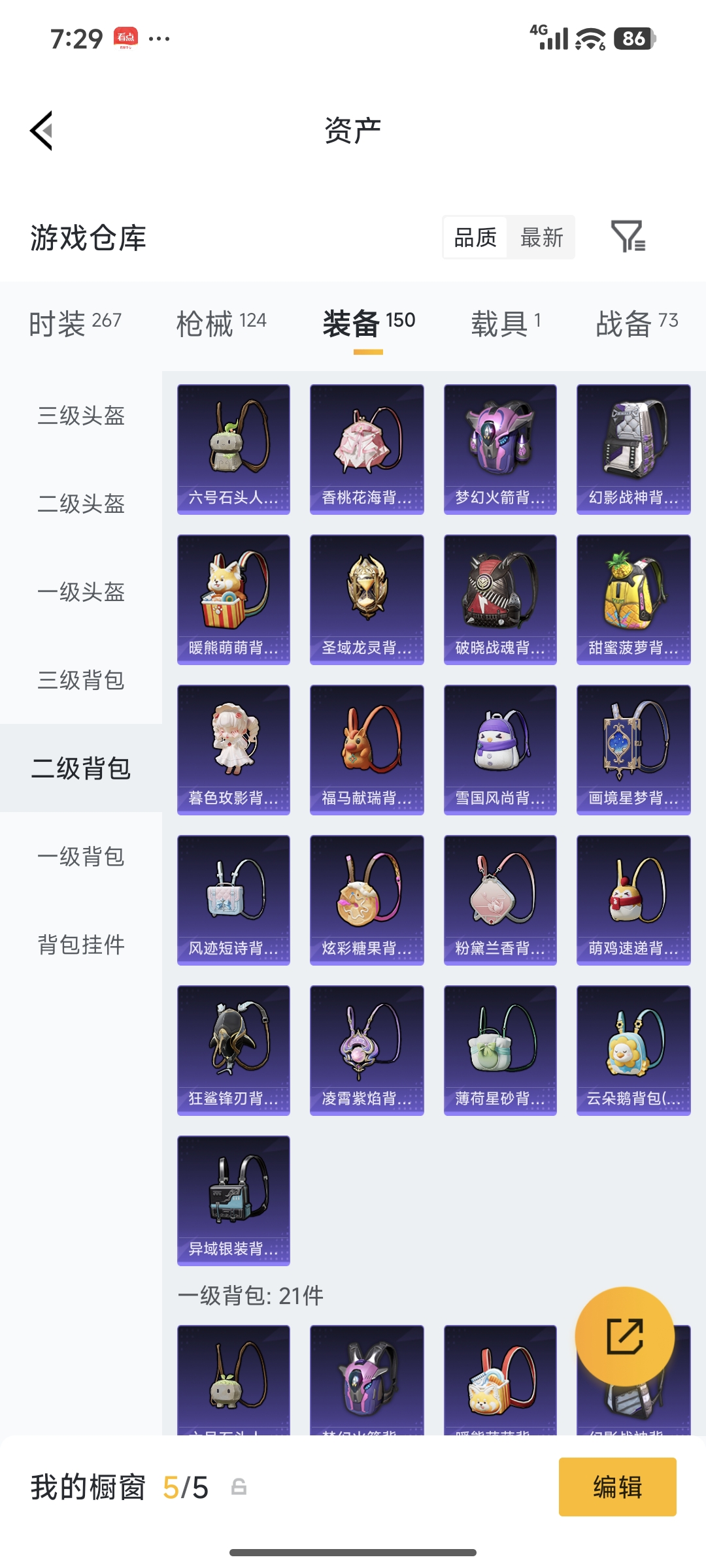
Task: Open the filter icon next to sort options
Action: [628, 238]
